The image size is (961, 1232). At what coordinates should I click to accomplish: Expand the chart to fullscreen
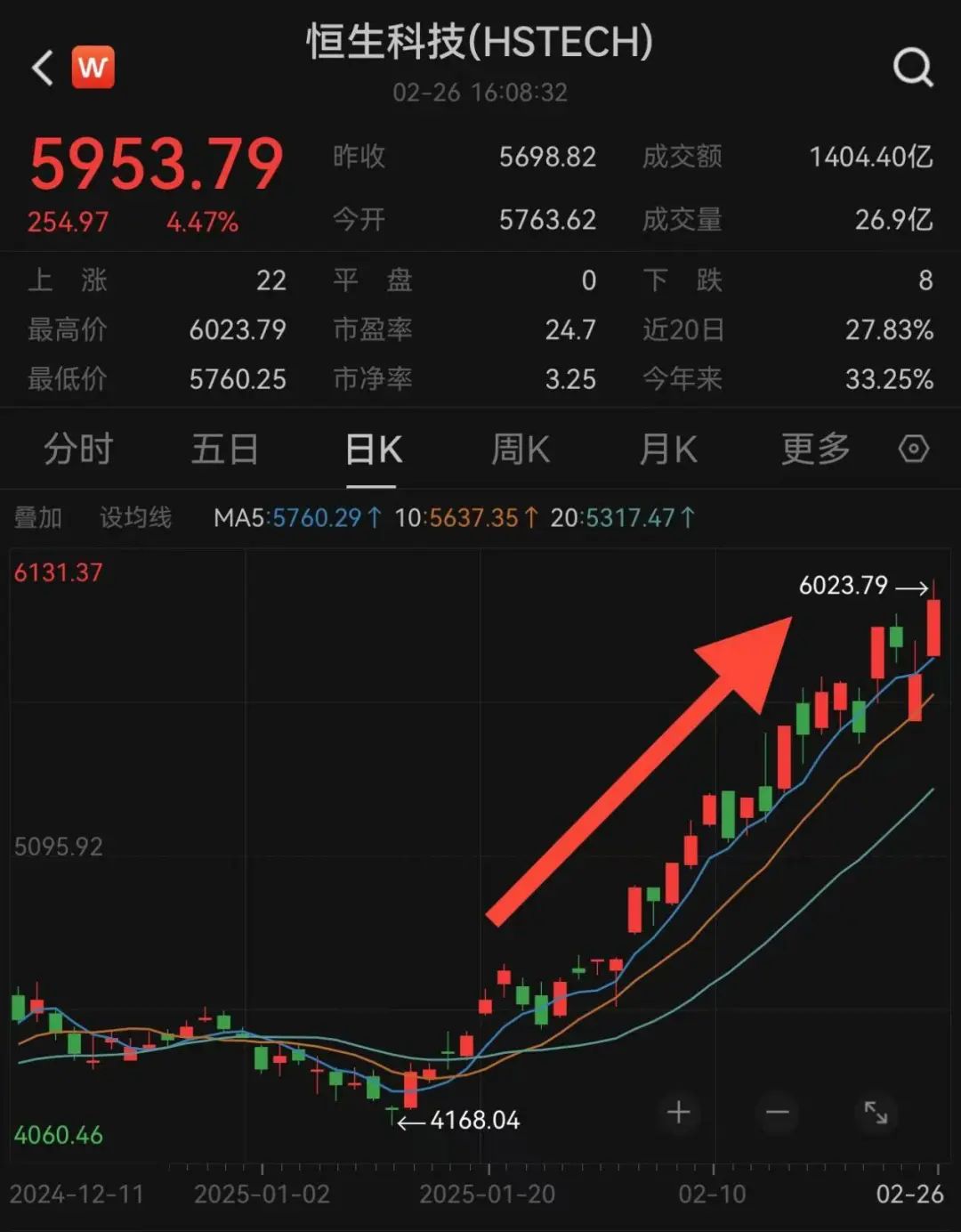point(876,1113)
